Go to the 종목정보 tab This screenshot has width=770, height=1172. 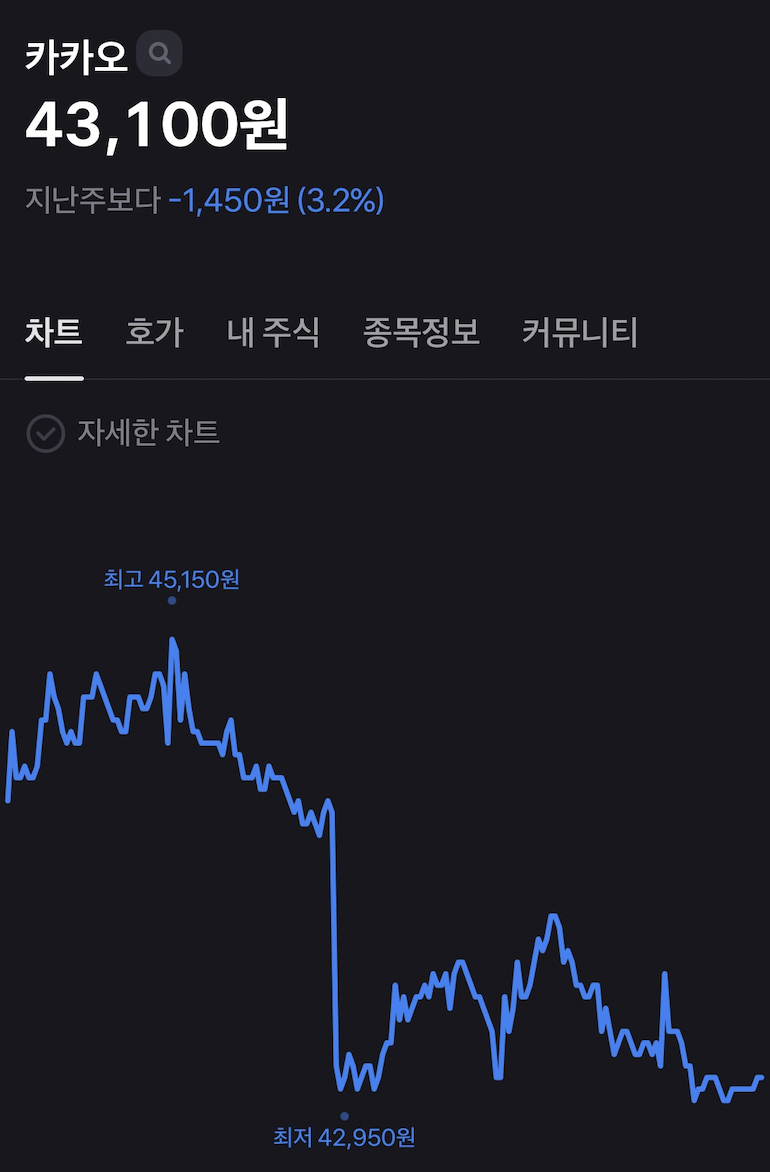421,333
